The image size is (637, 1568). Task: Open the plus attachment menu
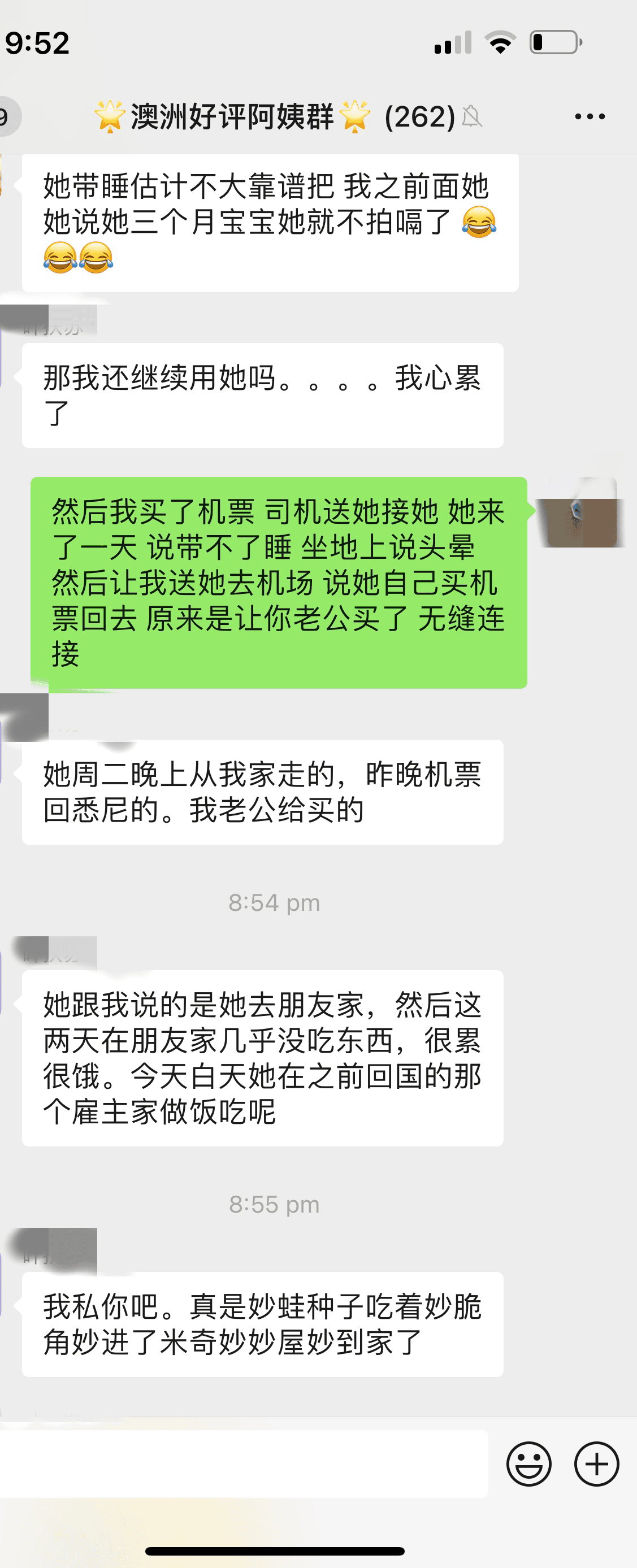[596, 1464]
